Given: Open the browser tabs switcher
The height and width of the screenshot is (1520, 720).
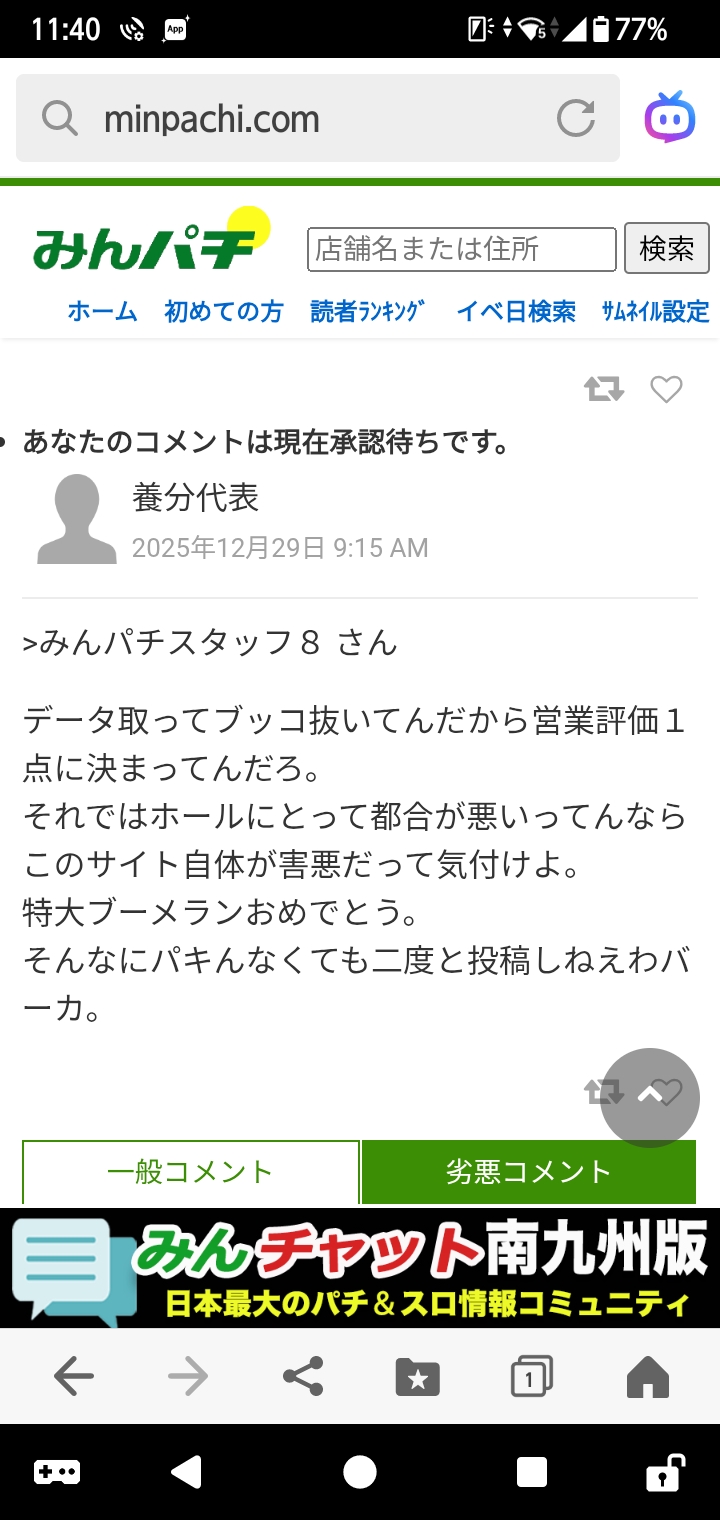Looking at the screenshot, I should pos(531,1378).
